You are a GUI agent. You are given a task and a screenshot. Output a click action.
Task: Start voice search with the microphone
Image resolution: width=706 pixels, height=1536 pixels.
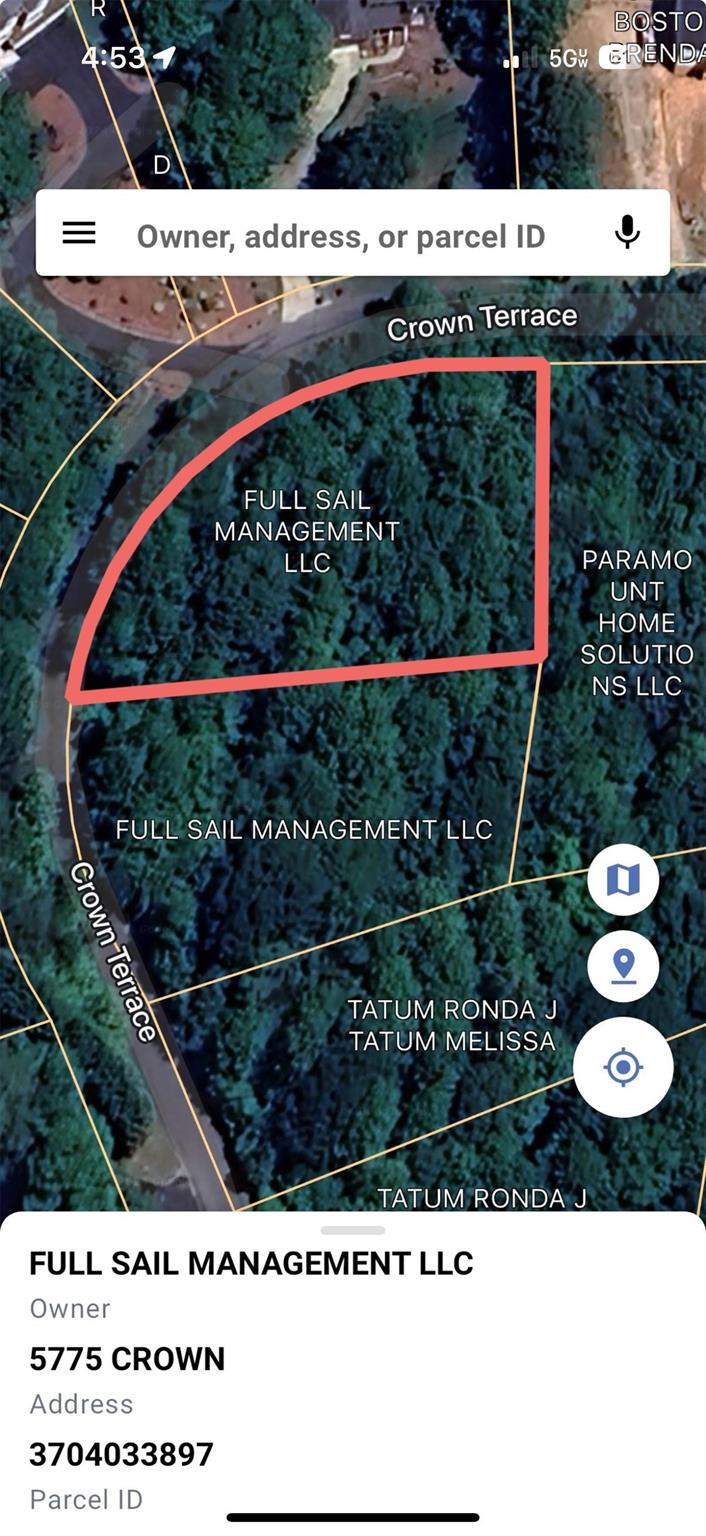627,233
